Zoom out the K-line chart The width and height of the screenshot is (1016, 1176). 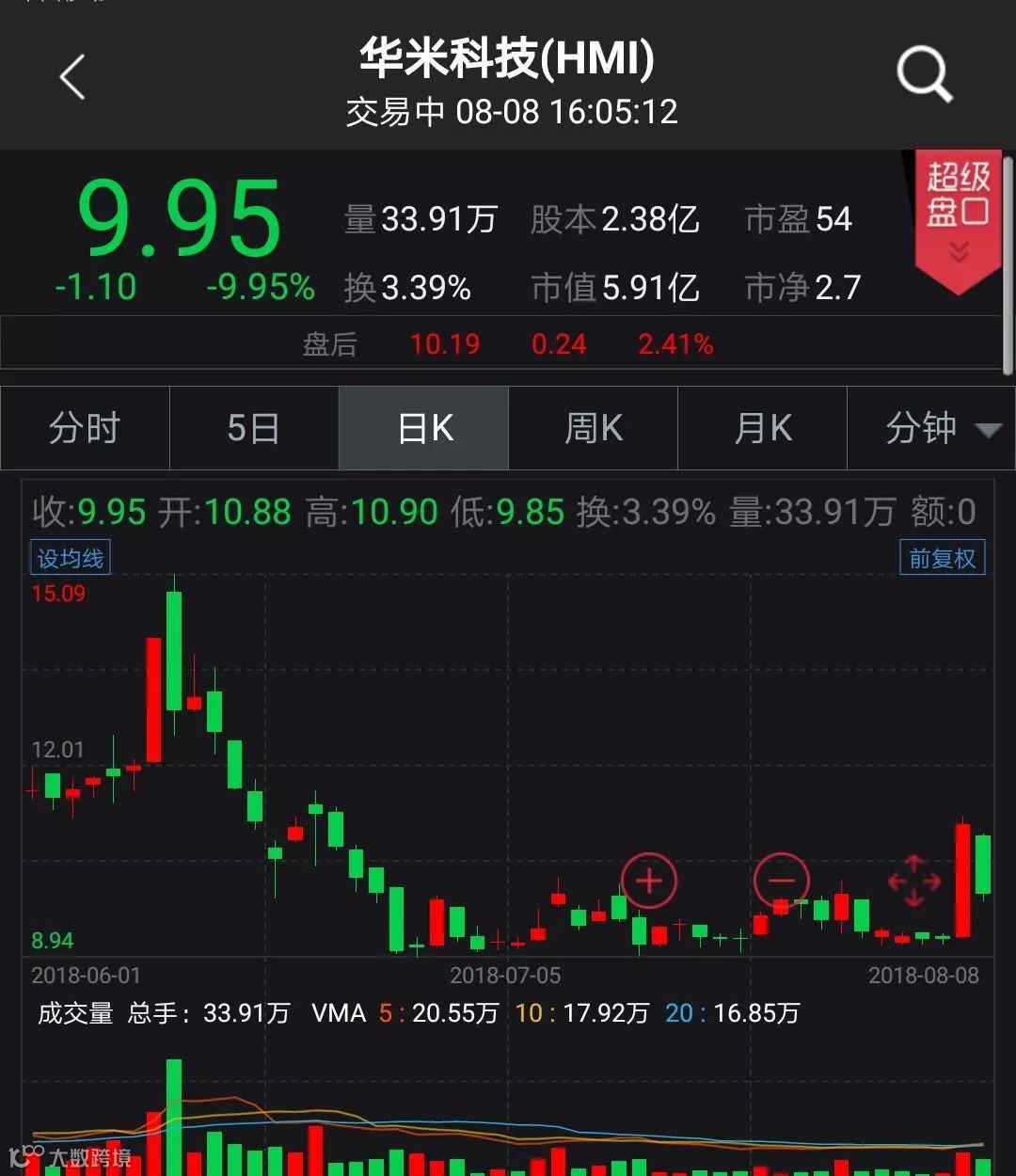[x=781, y=882]
